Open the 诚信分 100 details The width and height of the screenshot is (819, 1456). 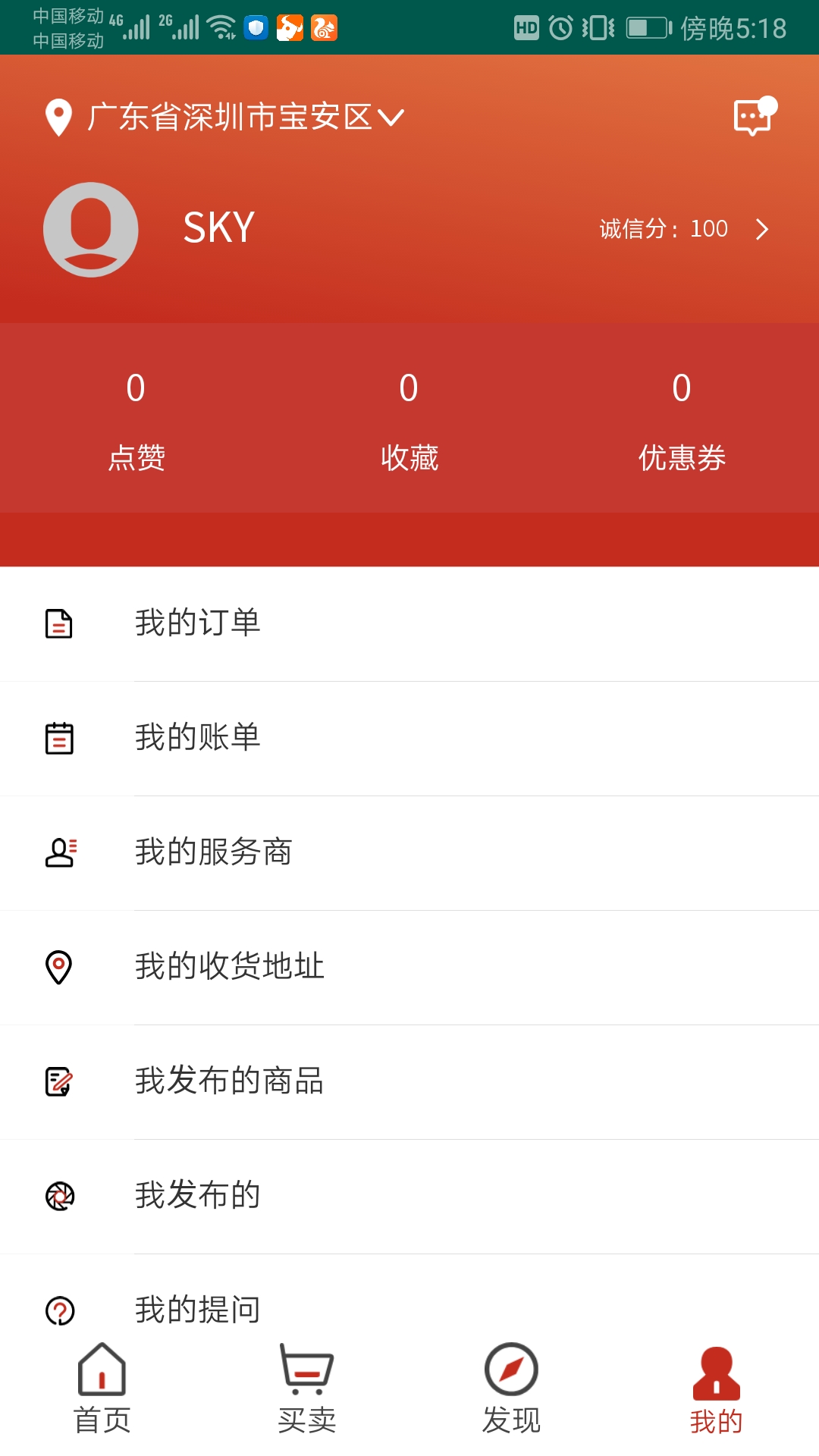(x=685, y=229)
